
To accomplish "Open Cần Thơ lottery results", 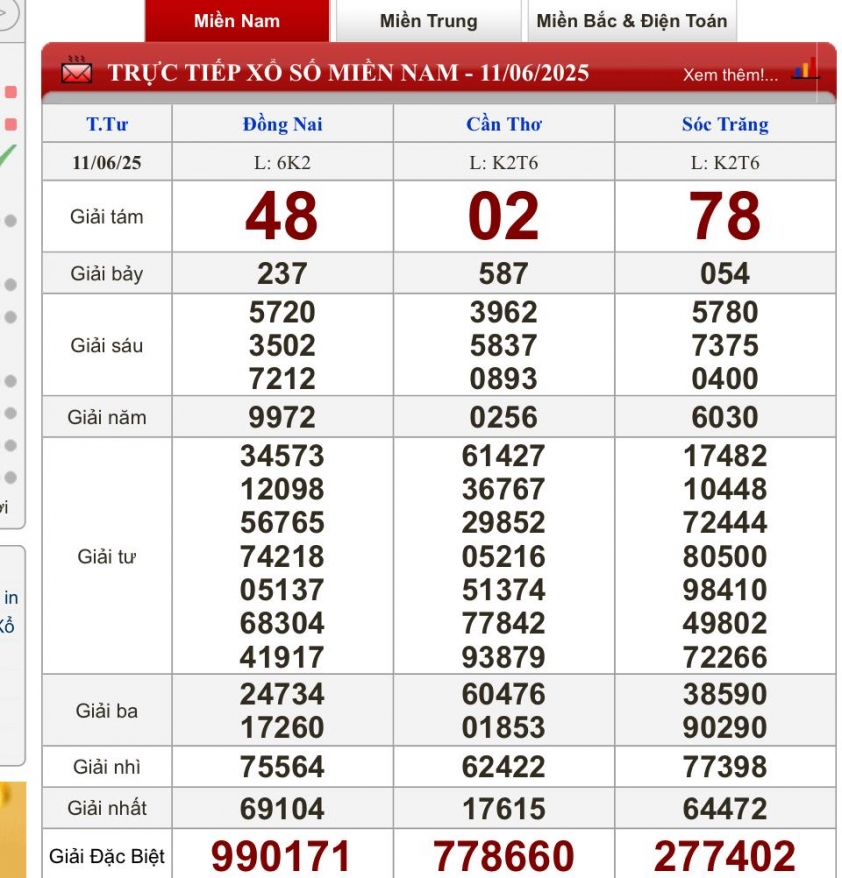I will [x=503, y=125].
